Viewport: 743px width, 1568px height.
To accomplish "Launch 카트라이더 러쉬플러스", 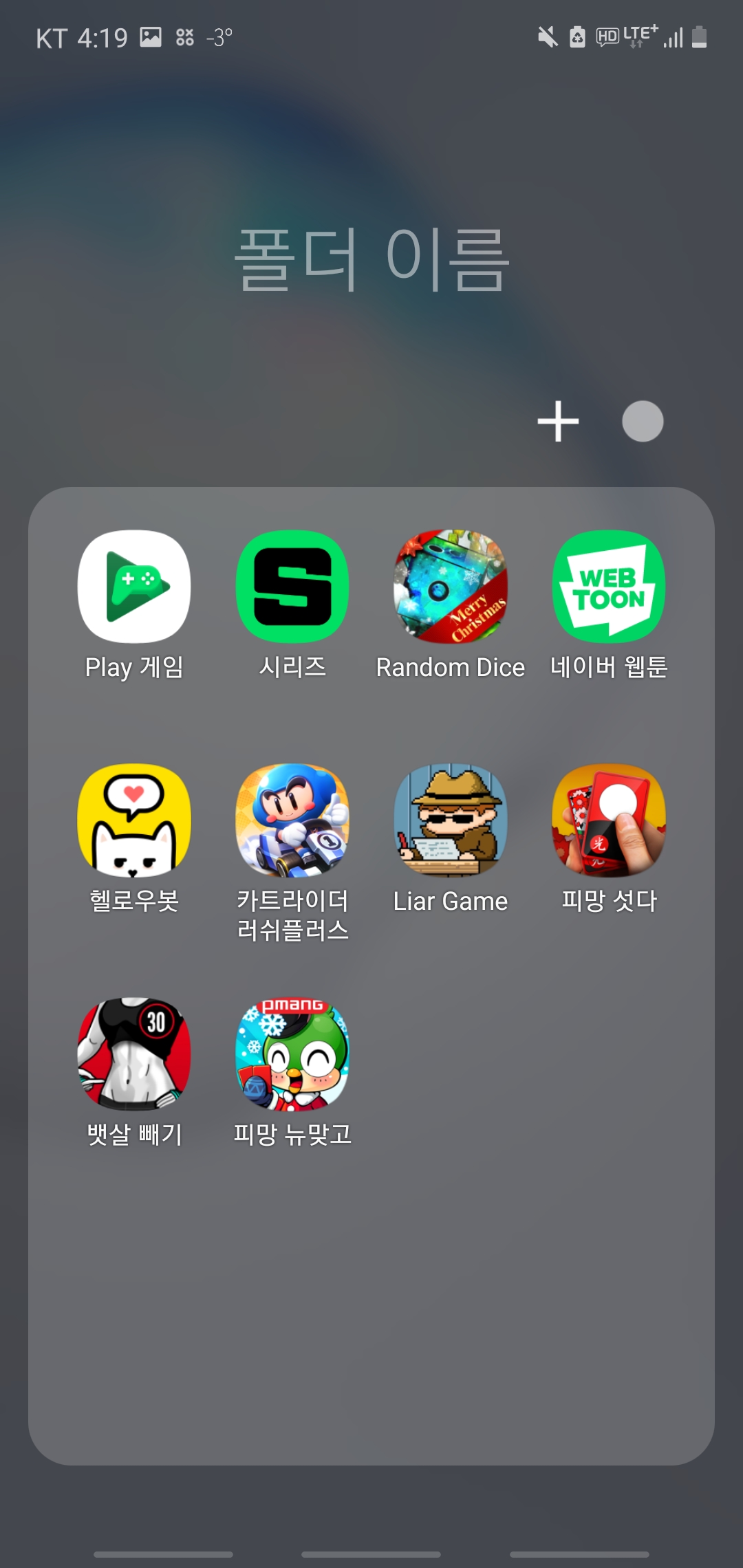I will pos(292,822).
